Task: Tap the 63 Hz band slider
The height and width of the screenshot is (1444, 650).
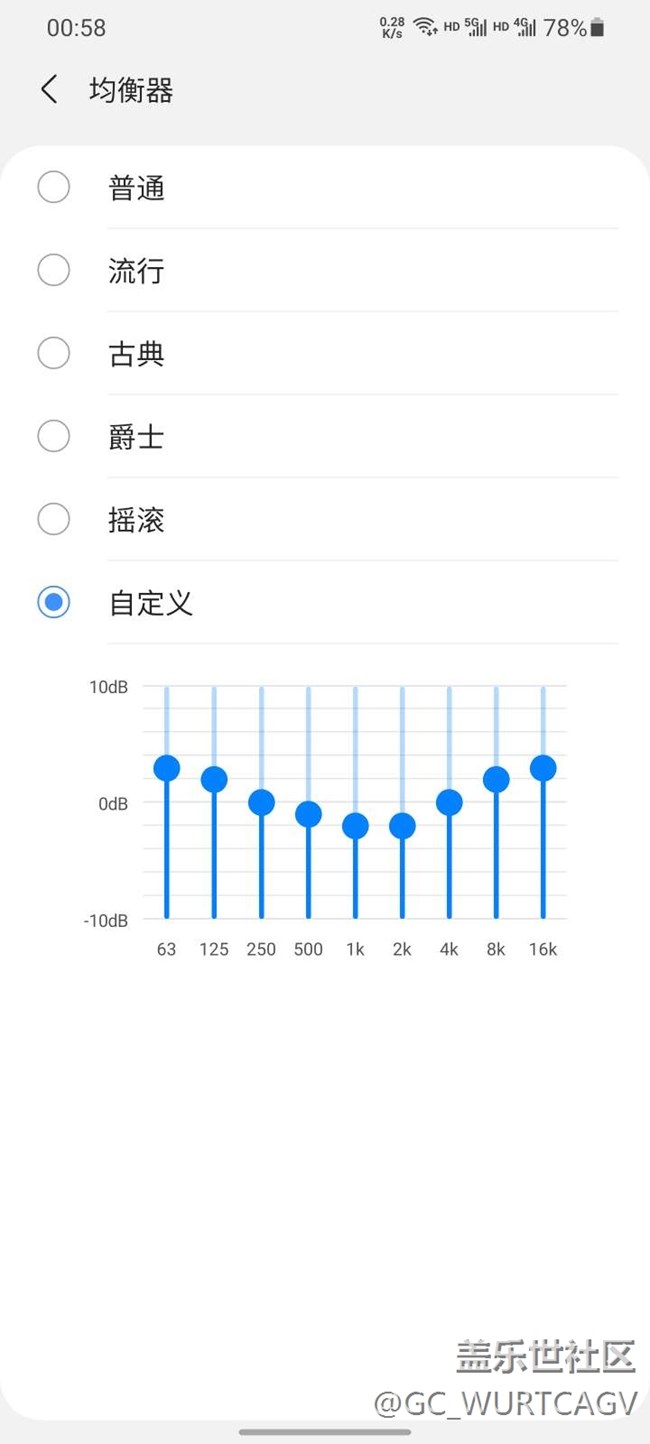Action: pyautogui.click(x=167, y=768)
